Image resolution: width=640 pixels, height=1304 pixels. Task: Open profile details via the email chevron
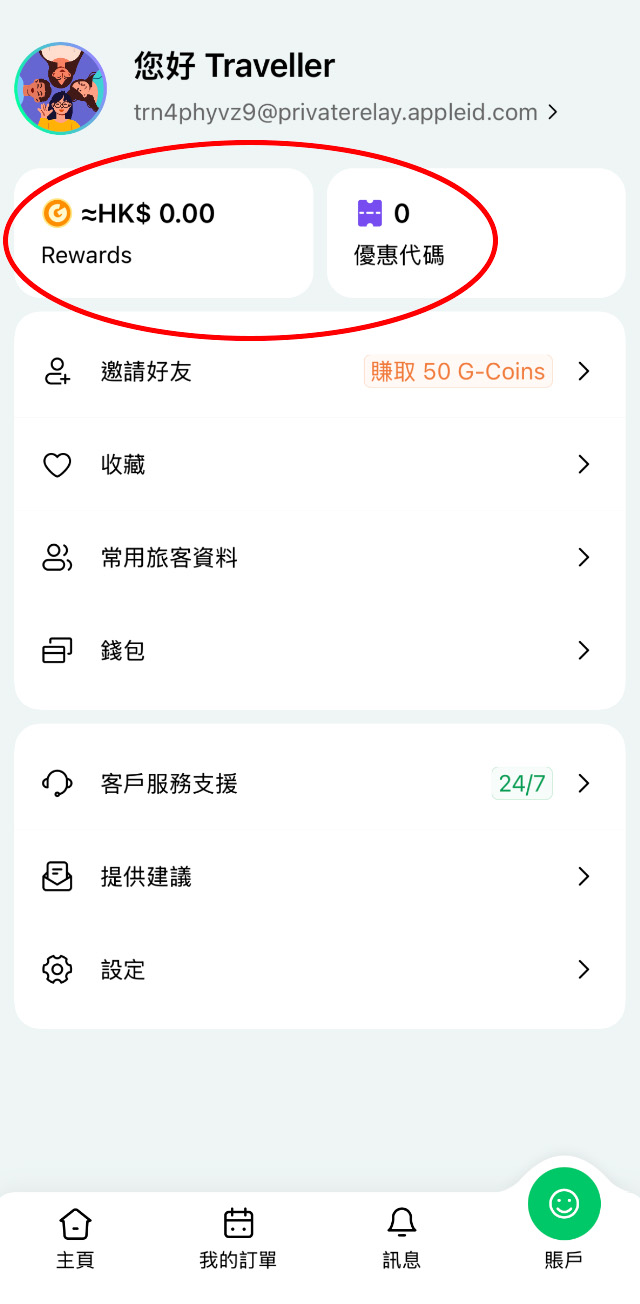tap(552, 113)
